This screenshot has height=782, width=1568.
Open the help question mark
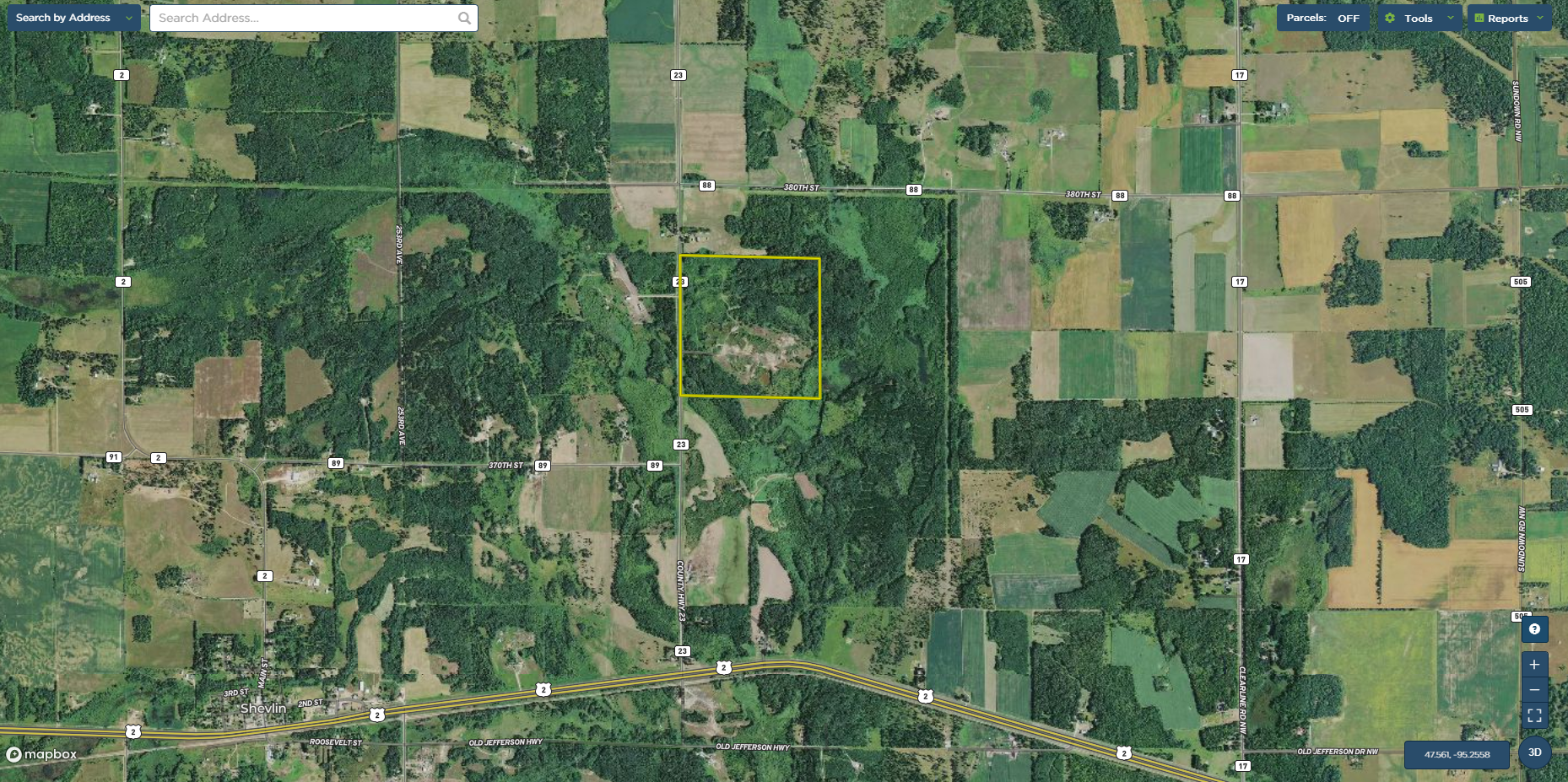[1534, 629]
